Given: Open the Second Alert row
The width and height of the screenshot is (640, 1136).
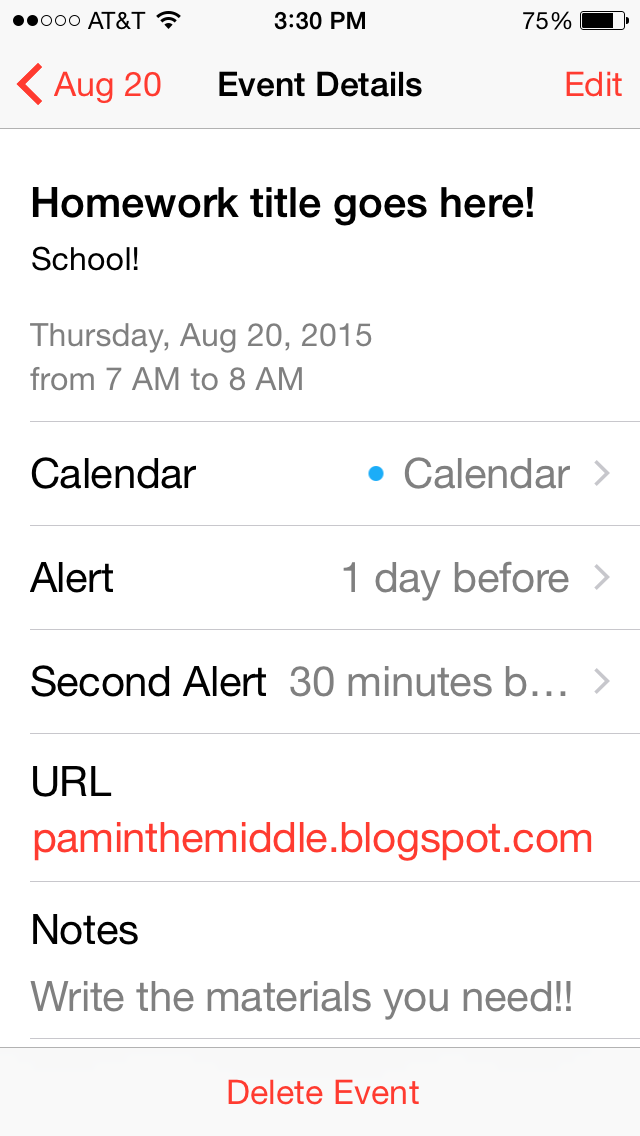Looking at the screenshot, I should click(x=320, y=682).
